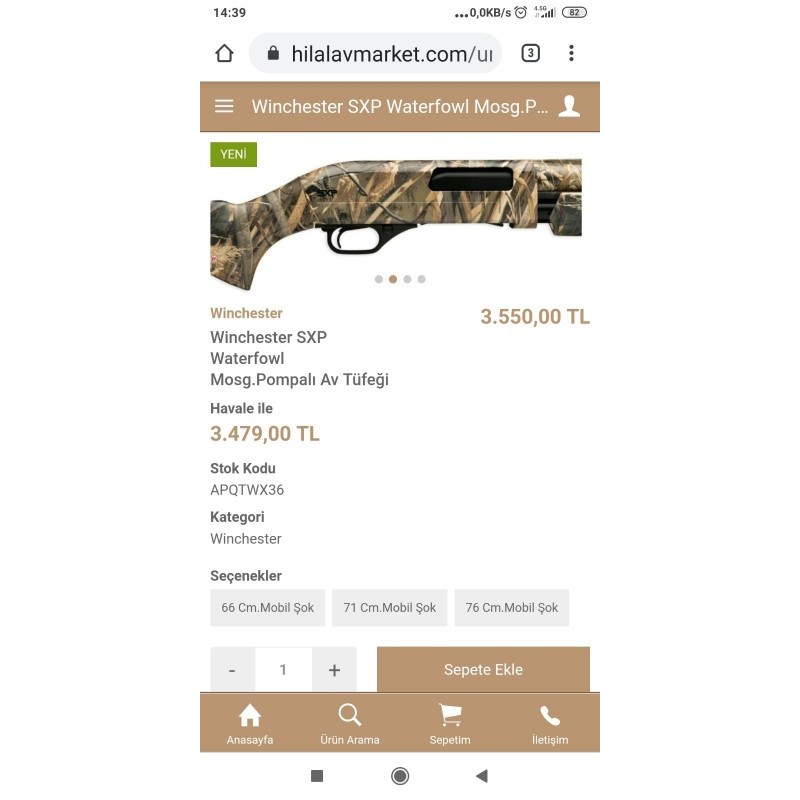Increase quantity with the plus button

(x=334, y=670)
